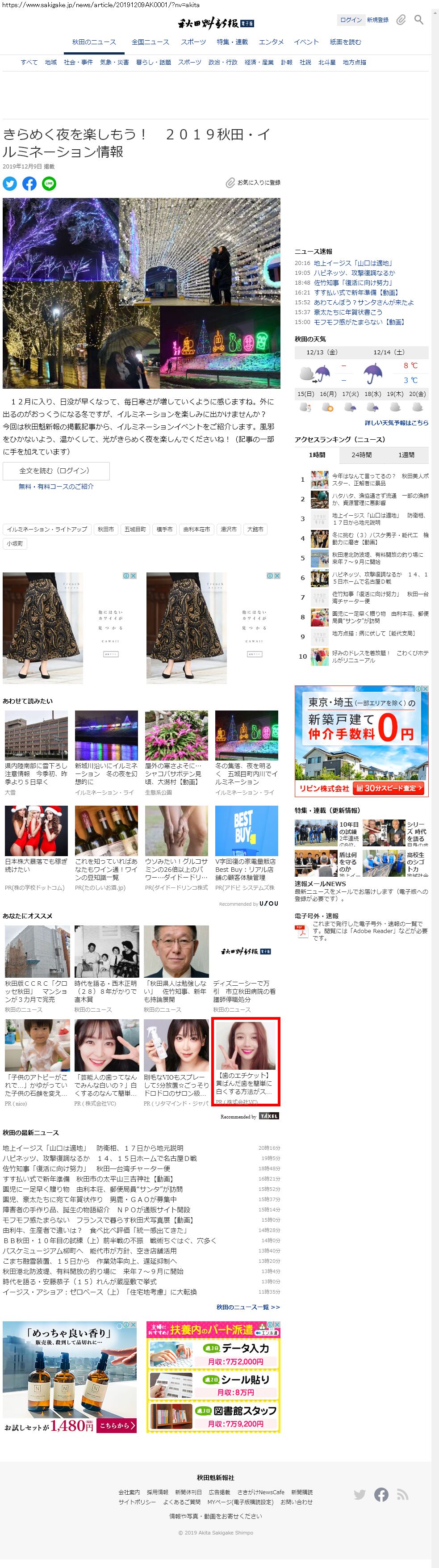Open 無料・有料コースのご紹介 link

(x=56, y=486)
